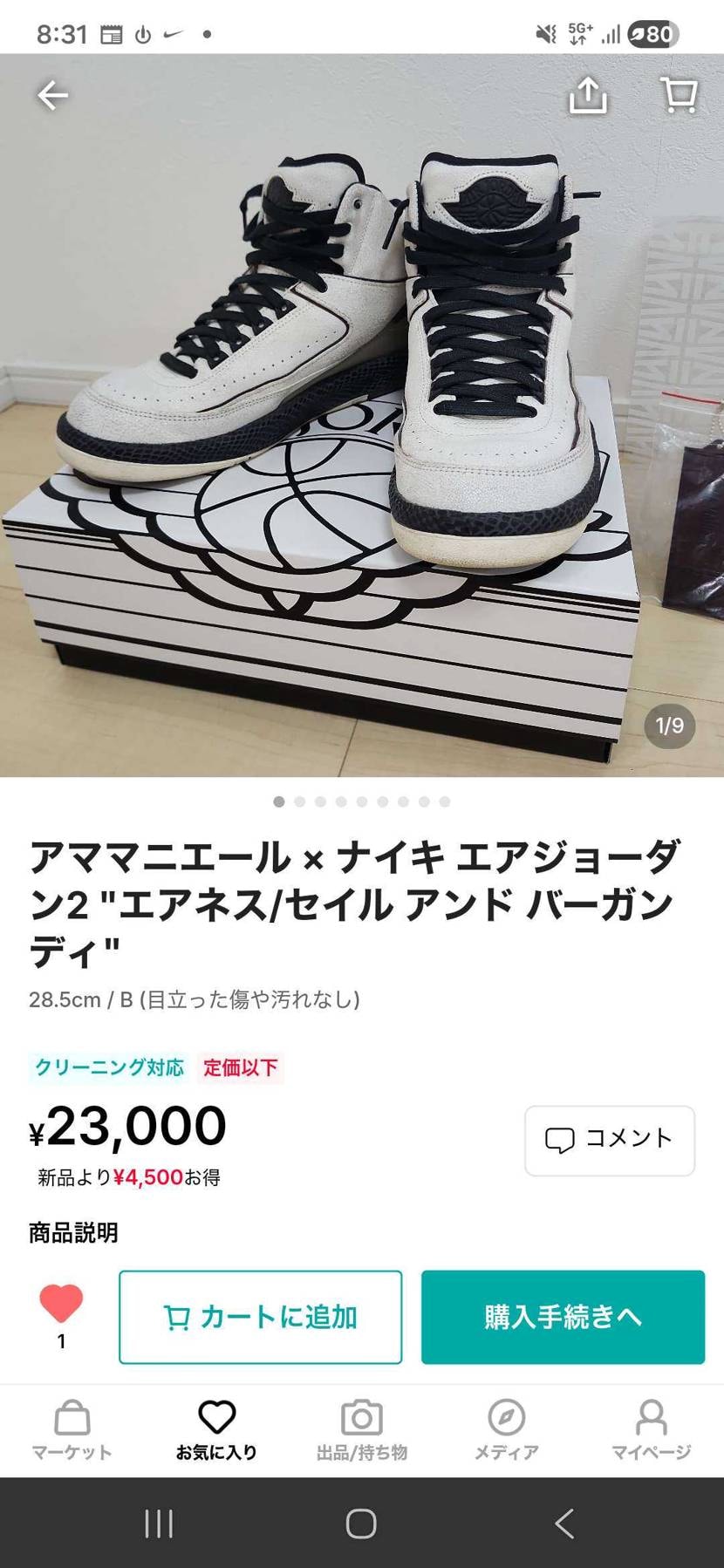This screenshot has width=724, height=1568.
Task: Go to the マイページ tab
Action: coord(652,1430)
